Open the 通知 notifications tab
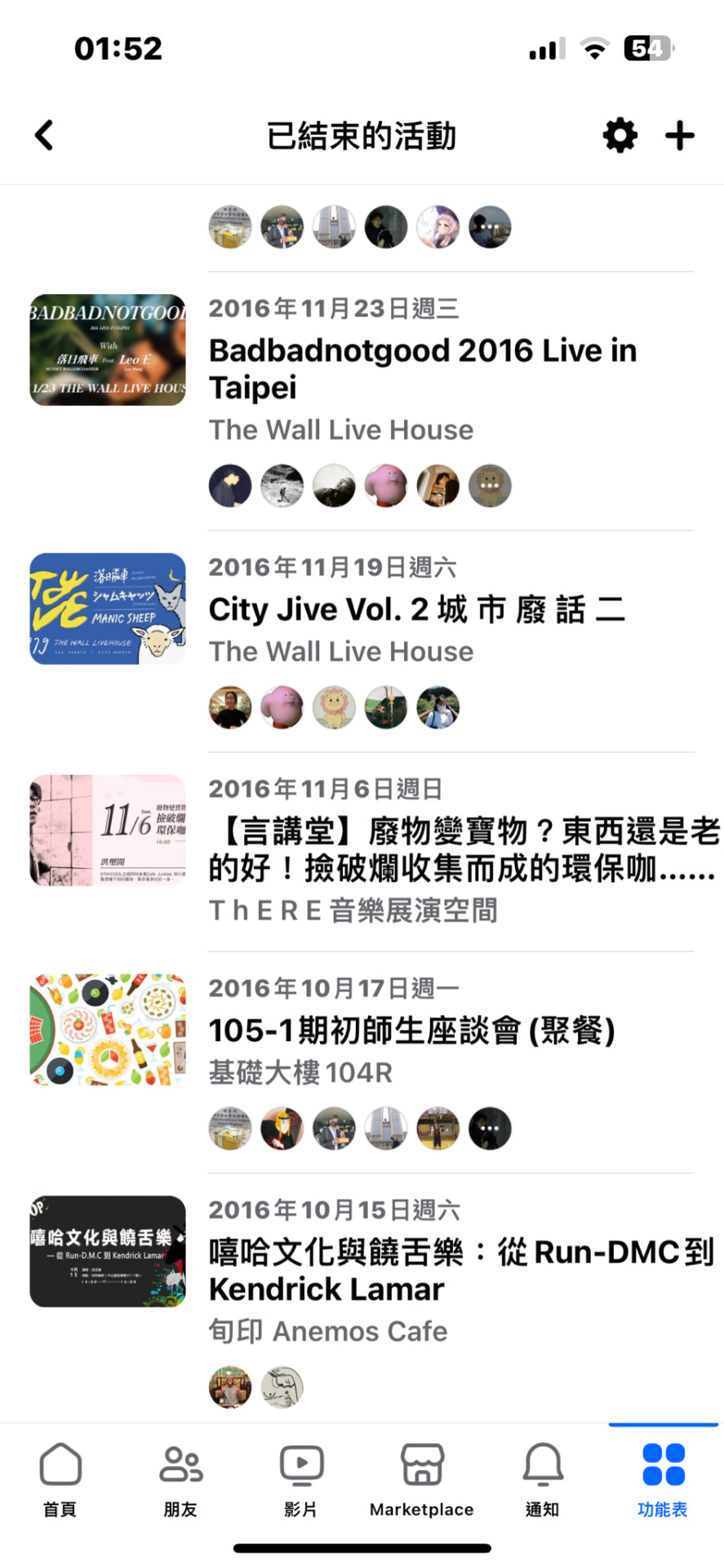Viewport: 724px width, 1568px height. tap(542, 1478)
